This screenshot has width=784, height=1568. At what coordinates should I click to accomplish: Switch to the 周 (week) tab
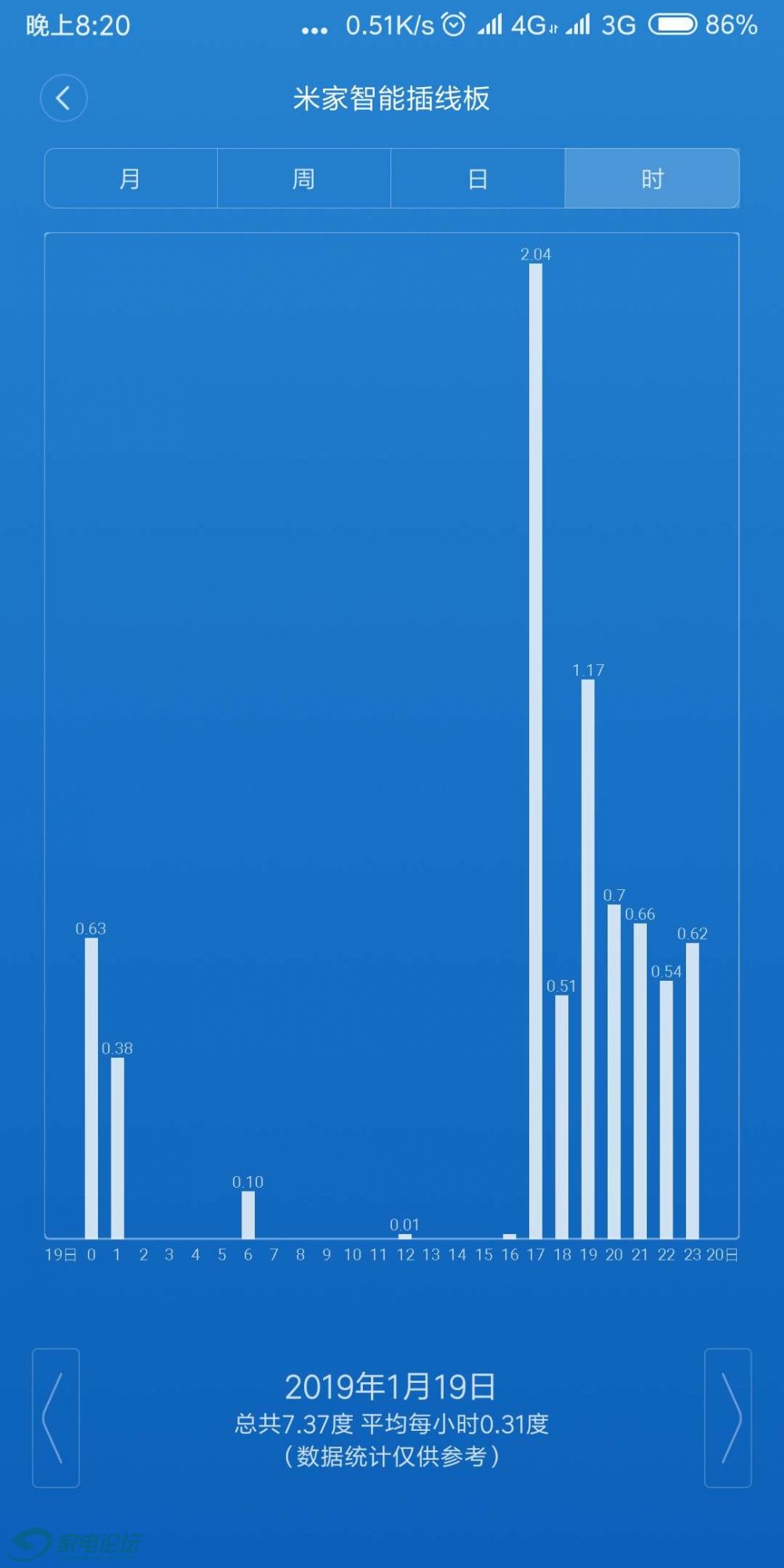click(x=303, y=179)
